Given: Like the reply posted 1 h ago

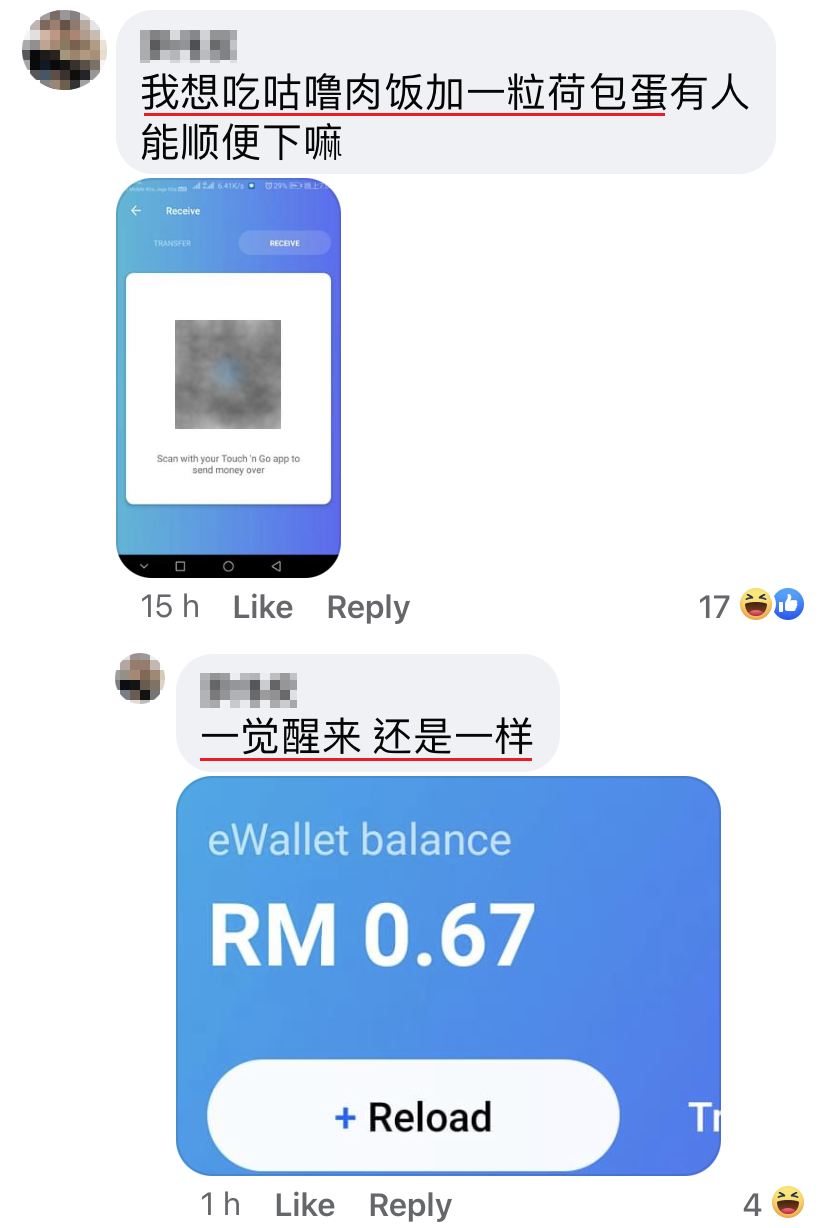Looking at the screenshot, I should 304,1205.
